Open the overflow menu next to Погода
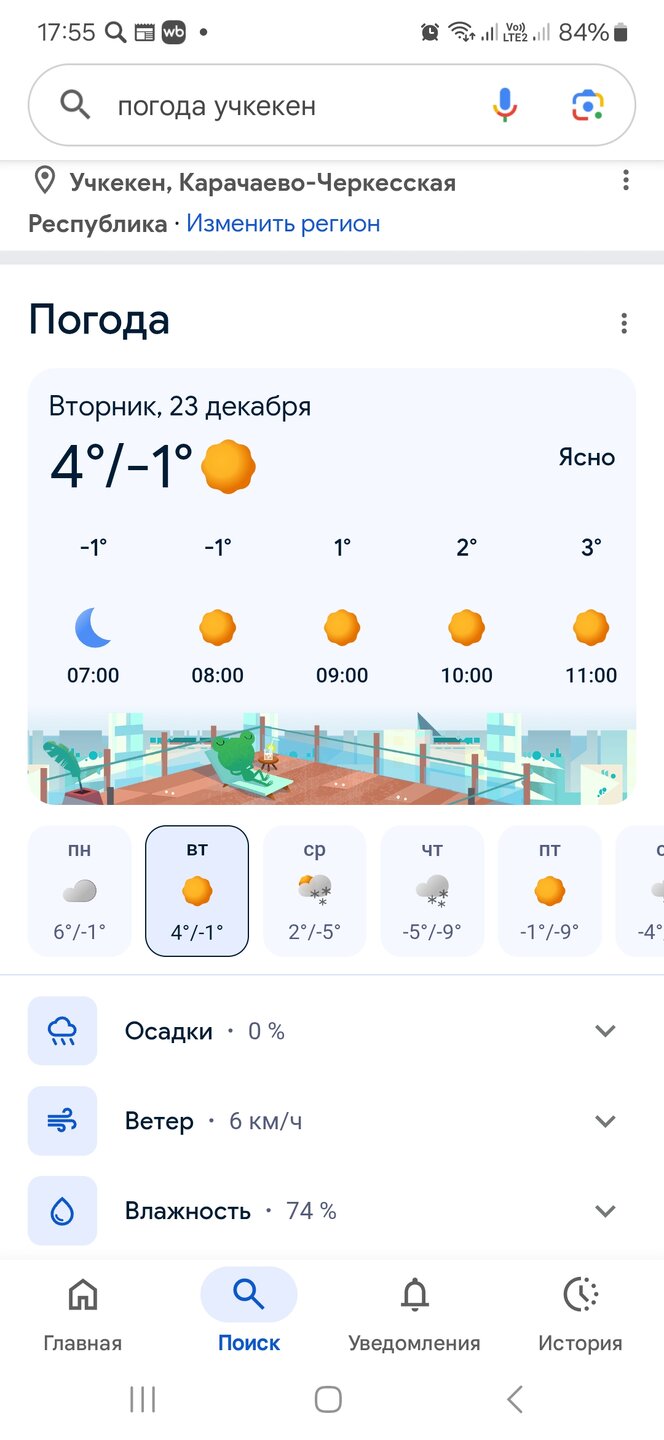The width and height of the screenshot is (664, 1440). click(624, 323)
